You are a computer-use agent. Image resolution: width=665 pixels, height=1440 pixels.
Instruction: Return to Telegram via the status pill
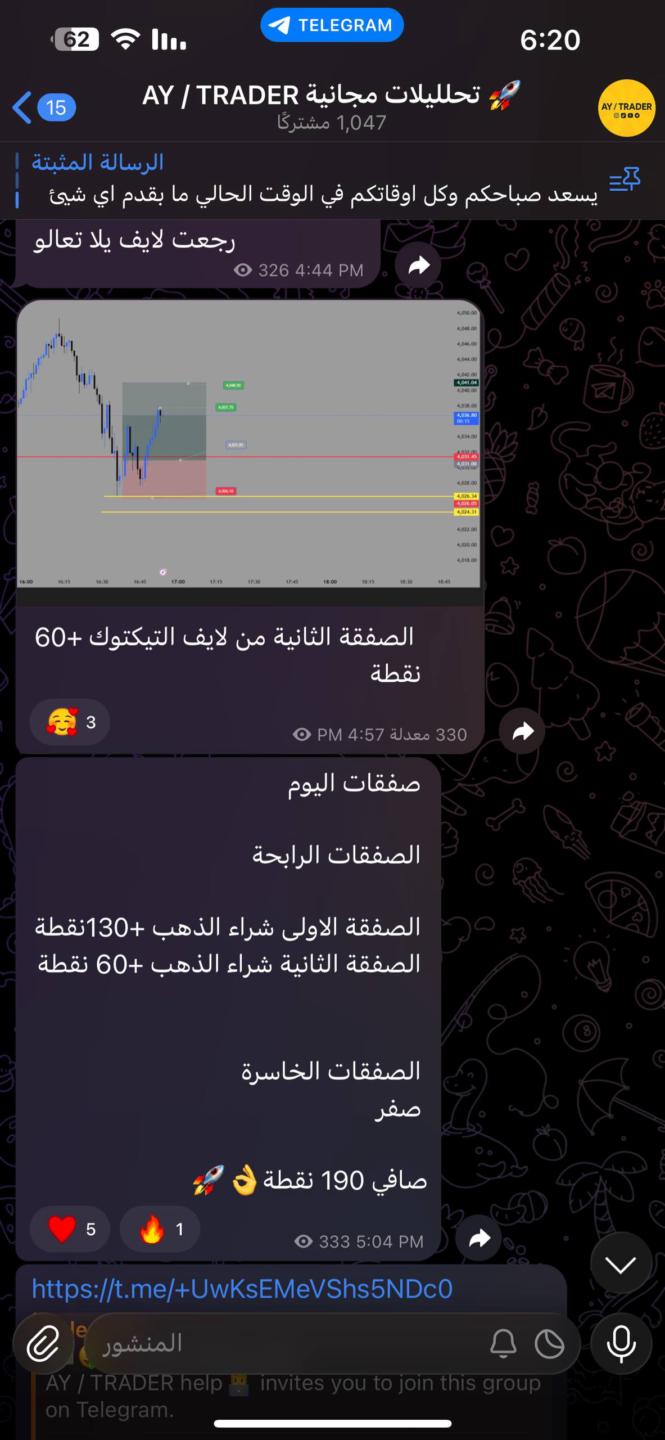coord(332,26)
